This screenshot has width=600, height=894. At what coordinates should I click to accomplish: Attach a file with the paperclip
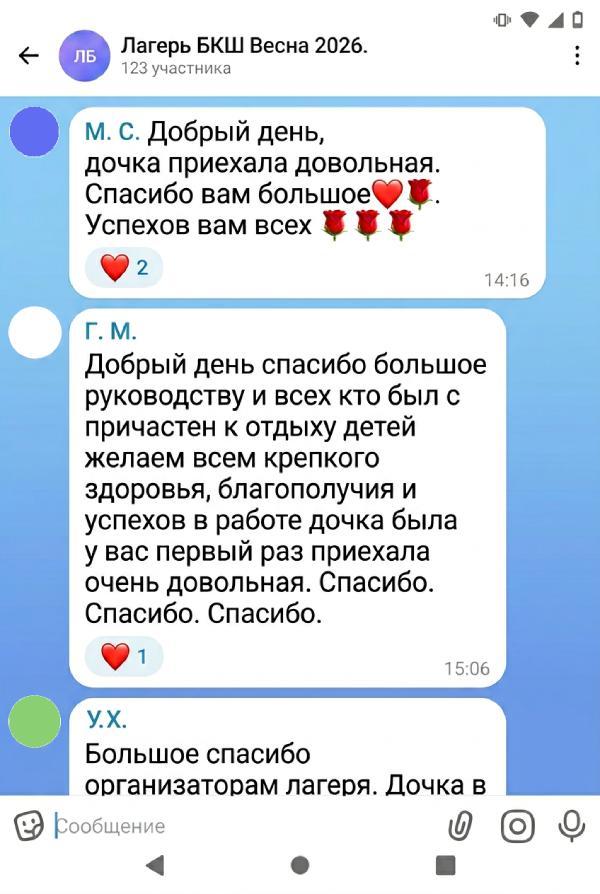(x=460, y=826)
